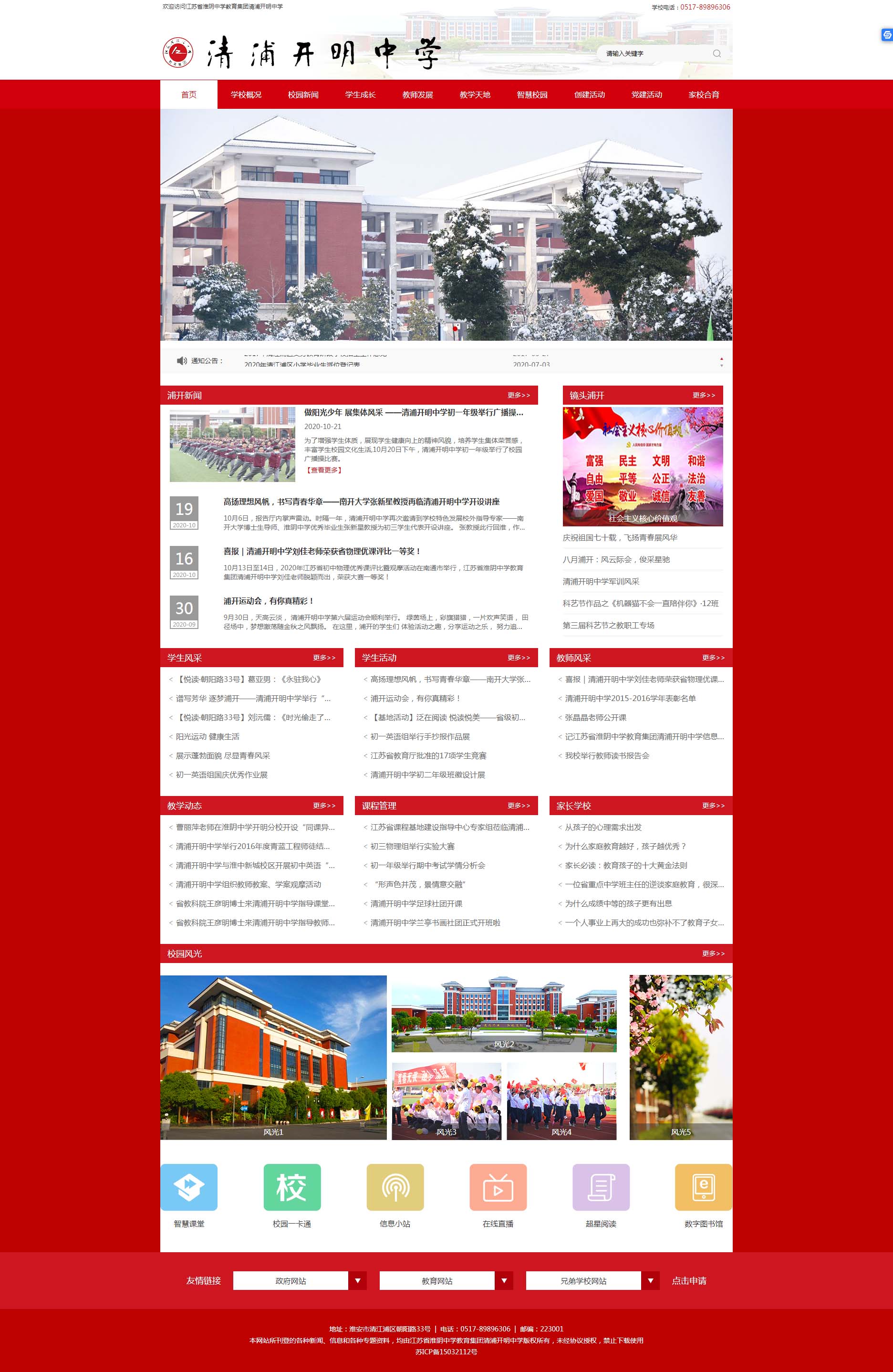Switch to the 校园新闻 tab
This screenshot has width=893, height=1372.
[303, 94]
